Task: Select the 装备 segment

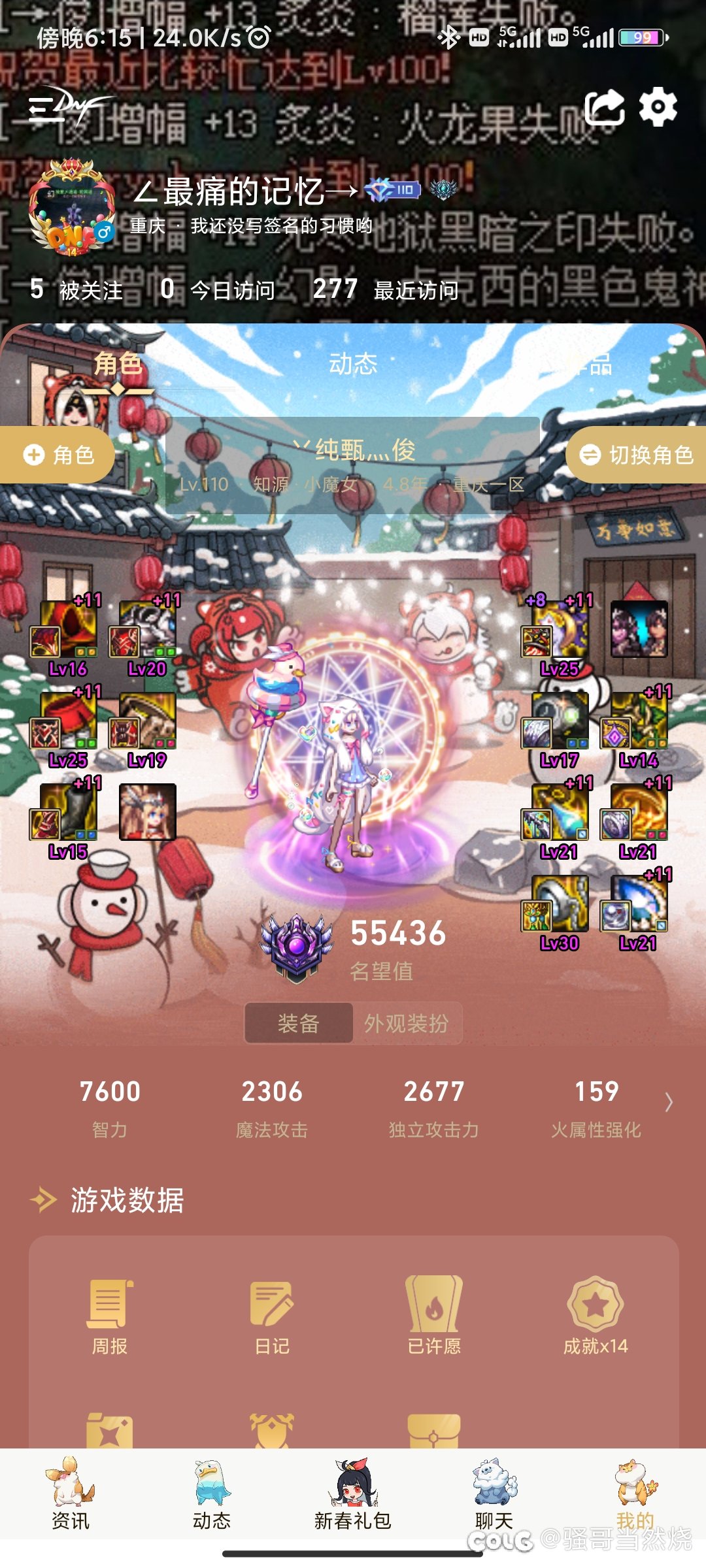Action: 299,1023
